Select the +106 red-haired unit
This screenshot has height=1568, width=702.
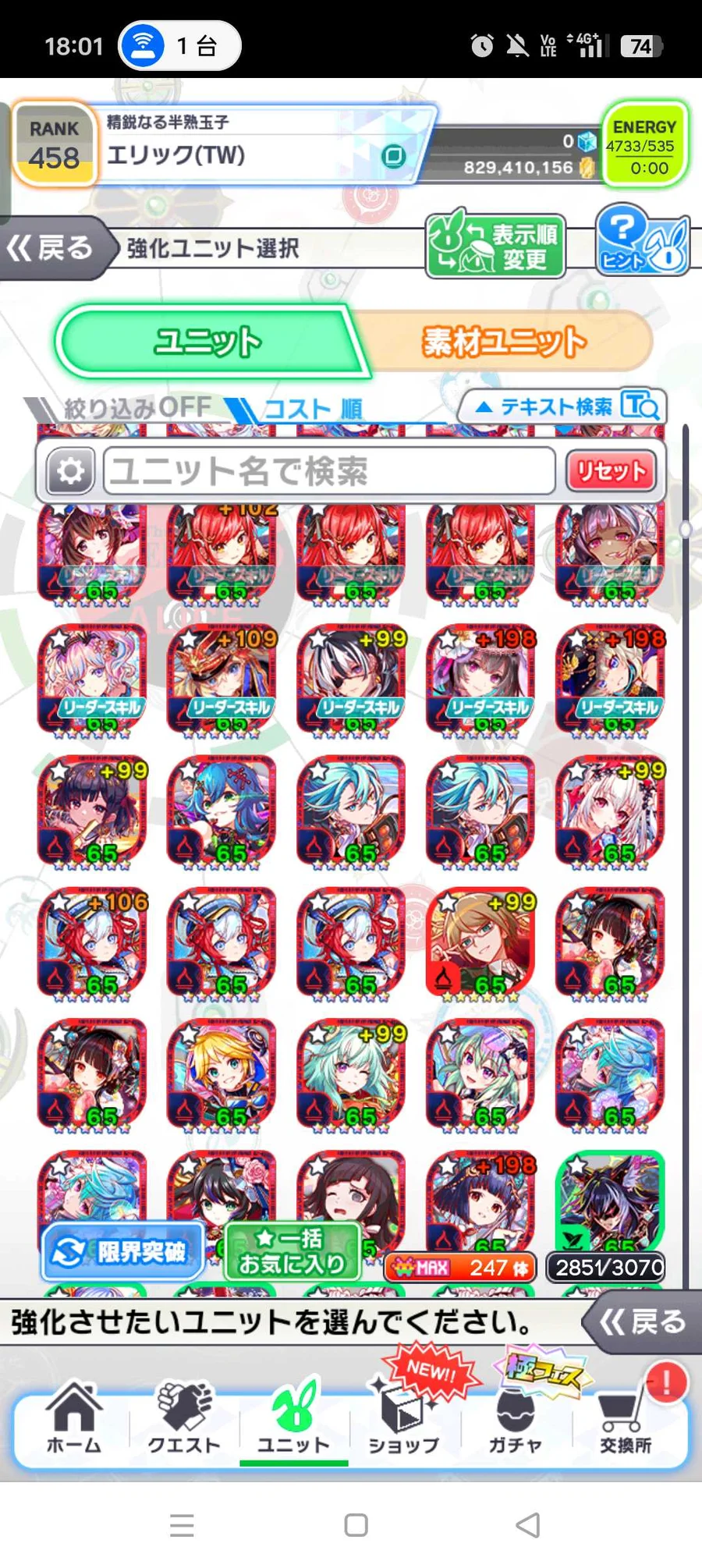pyautogui.click(x=93, y=942)
